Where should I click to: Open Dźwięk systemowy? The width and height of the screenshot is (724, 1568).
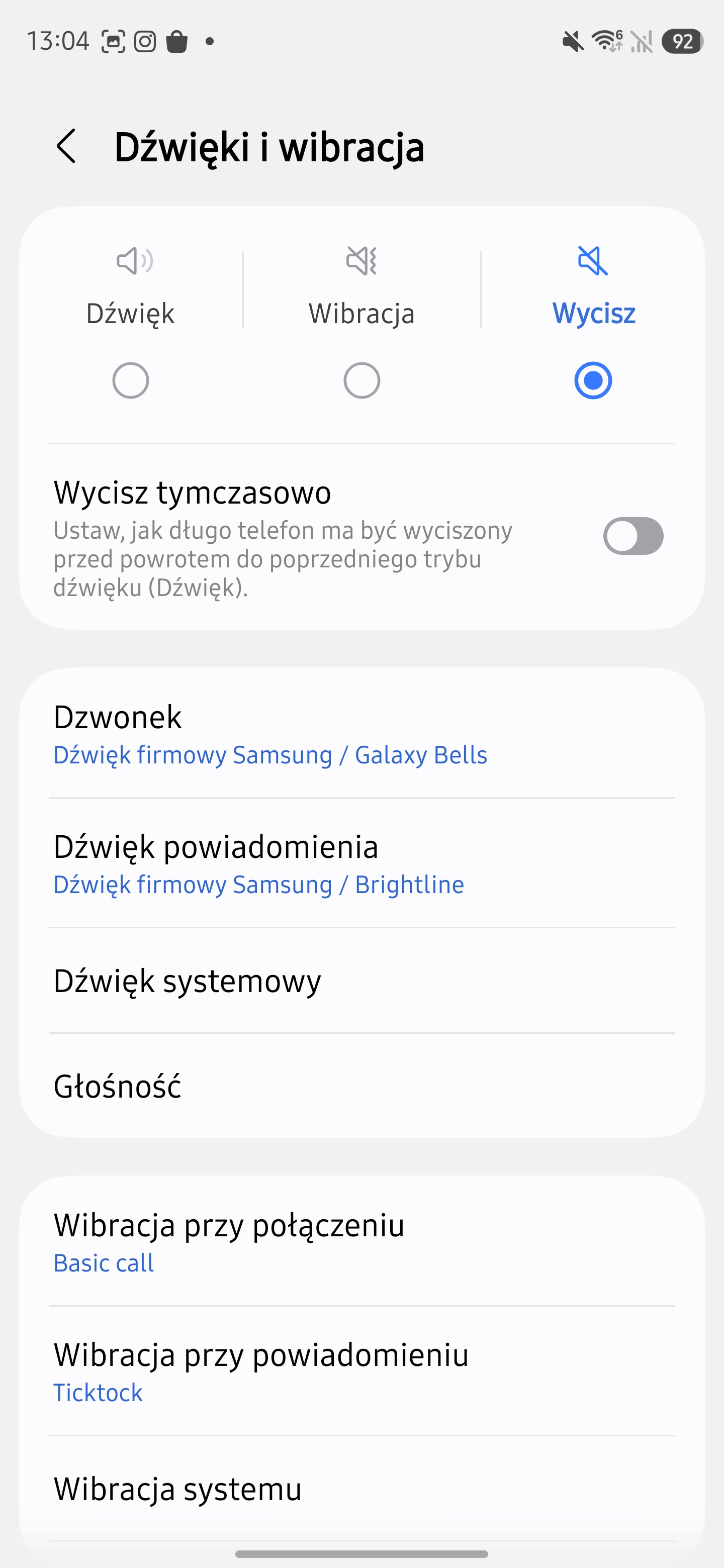(361, 981)
